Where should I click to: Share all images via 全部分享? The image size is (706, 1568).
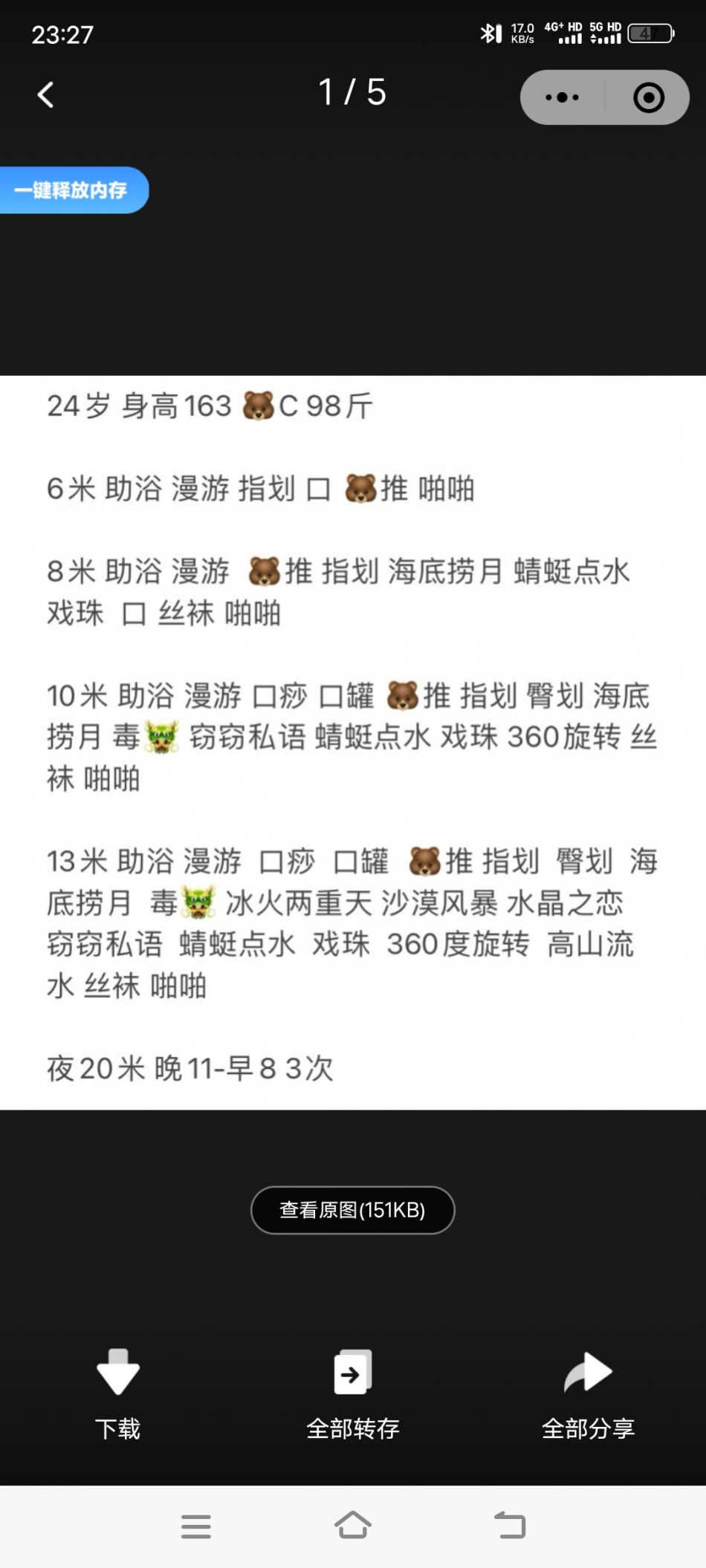click(x=588, y=1390)
